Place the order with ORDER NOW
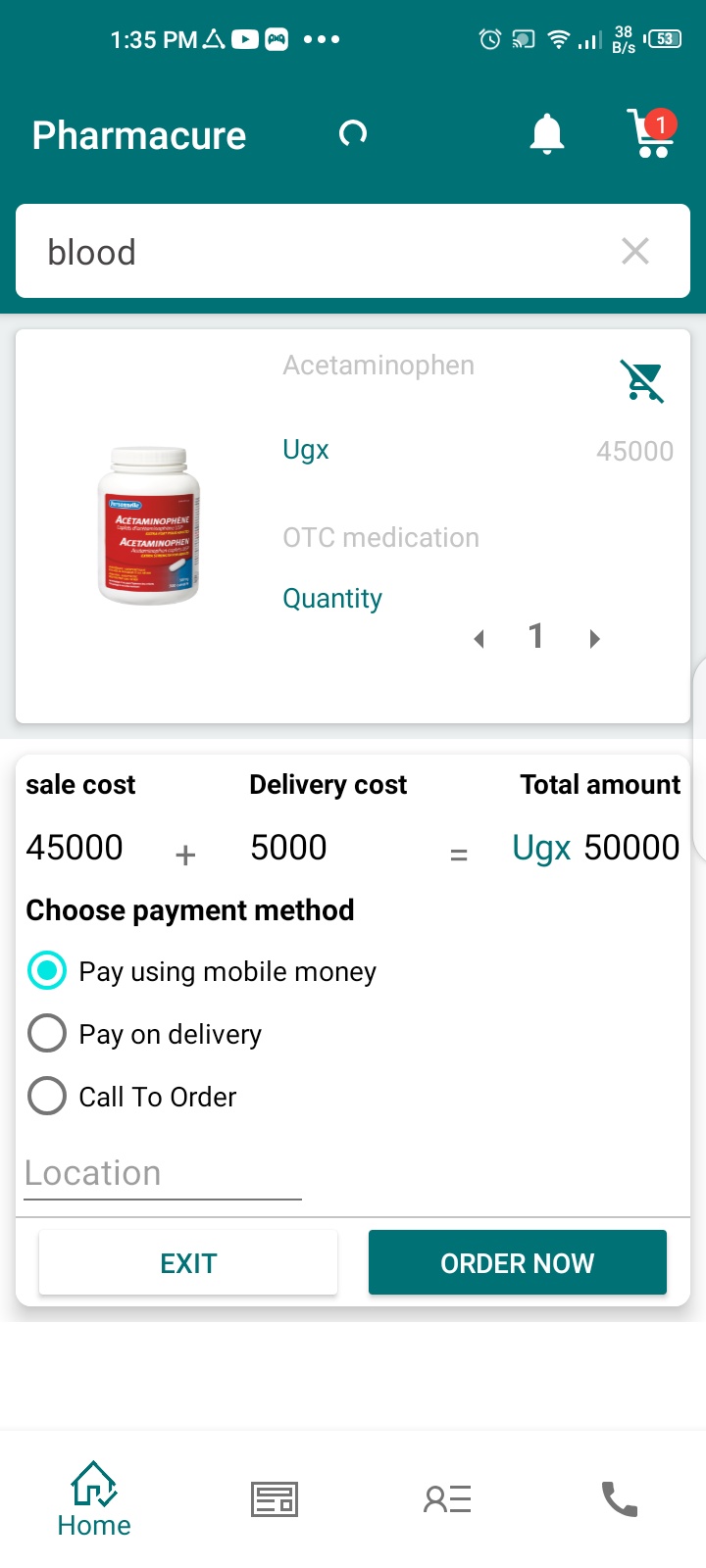The height and width of the screenshot is (1568, 706). pos(518,1263)
